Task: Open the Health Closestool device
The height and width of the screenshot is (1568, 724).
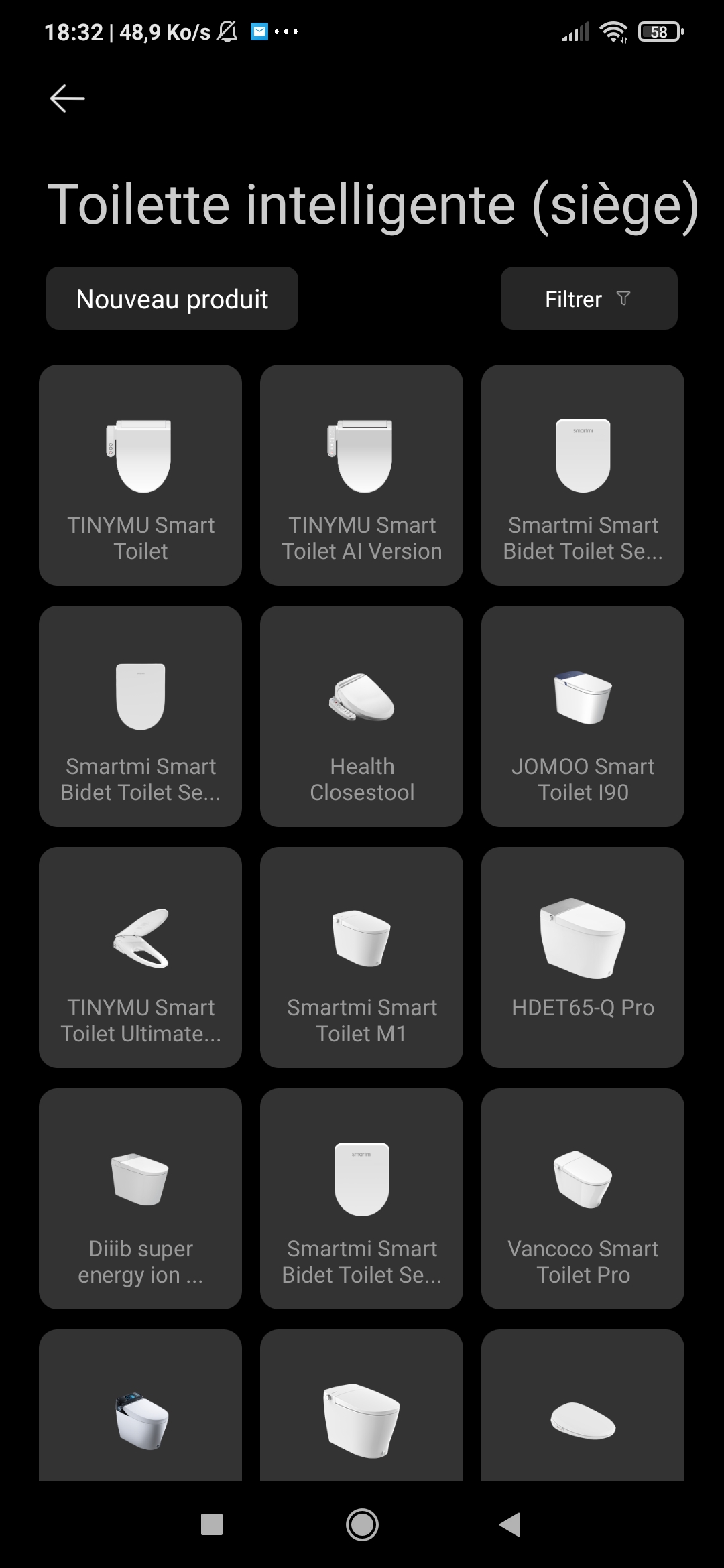Action: click(361, 716)
